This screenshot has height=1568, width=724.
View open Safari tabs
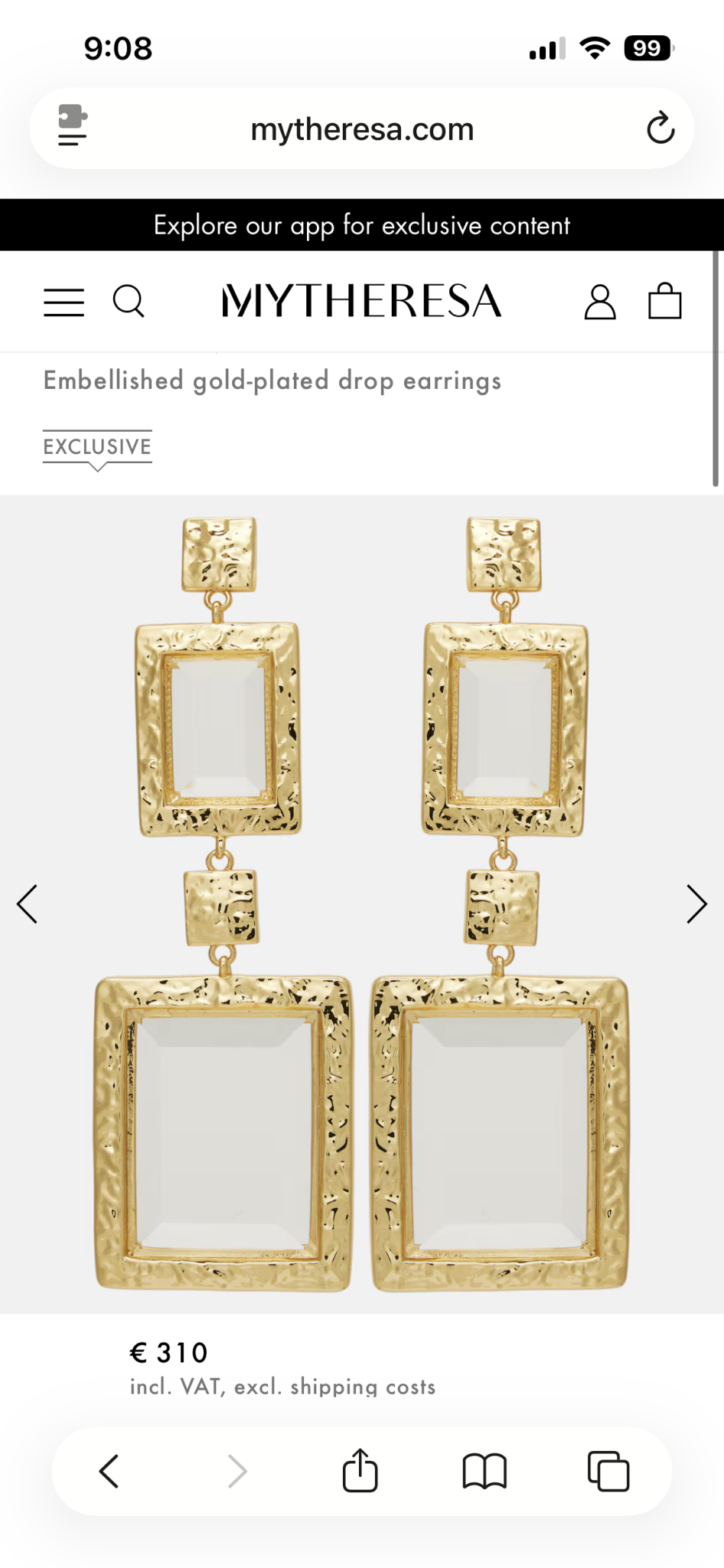click(608, 1471)
